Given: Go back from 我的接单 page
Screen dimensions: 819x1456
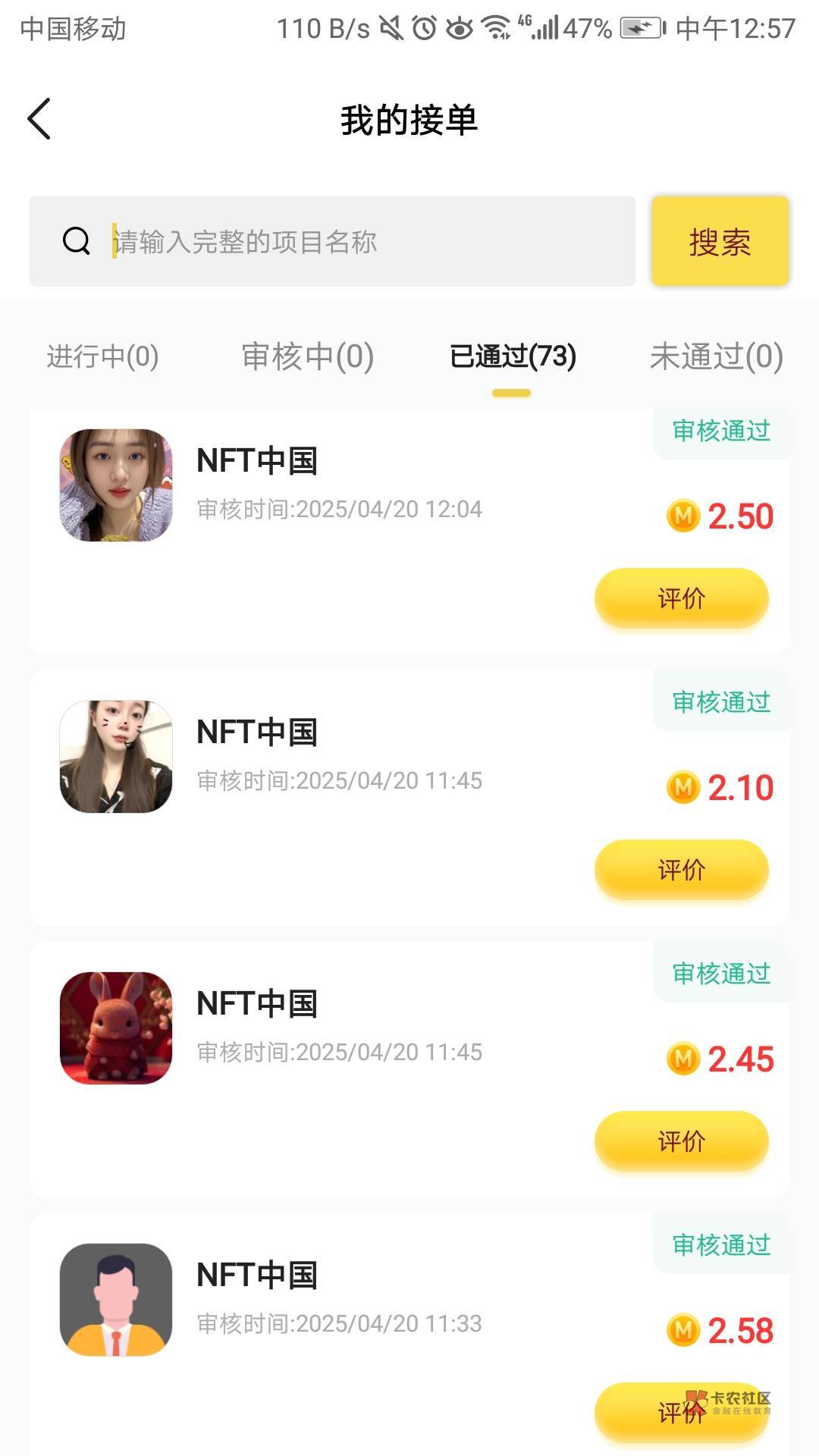Looking at the screenshot, I should [39, 119].
